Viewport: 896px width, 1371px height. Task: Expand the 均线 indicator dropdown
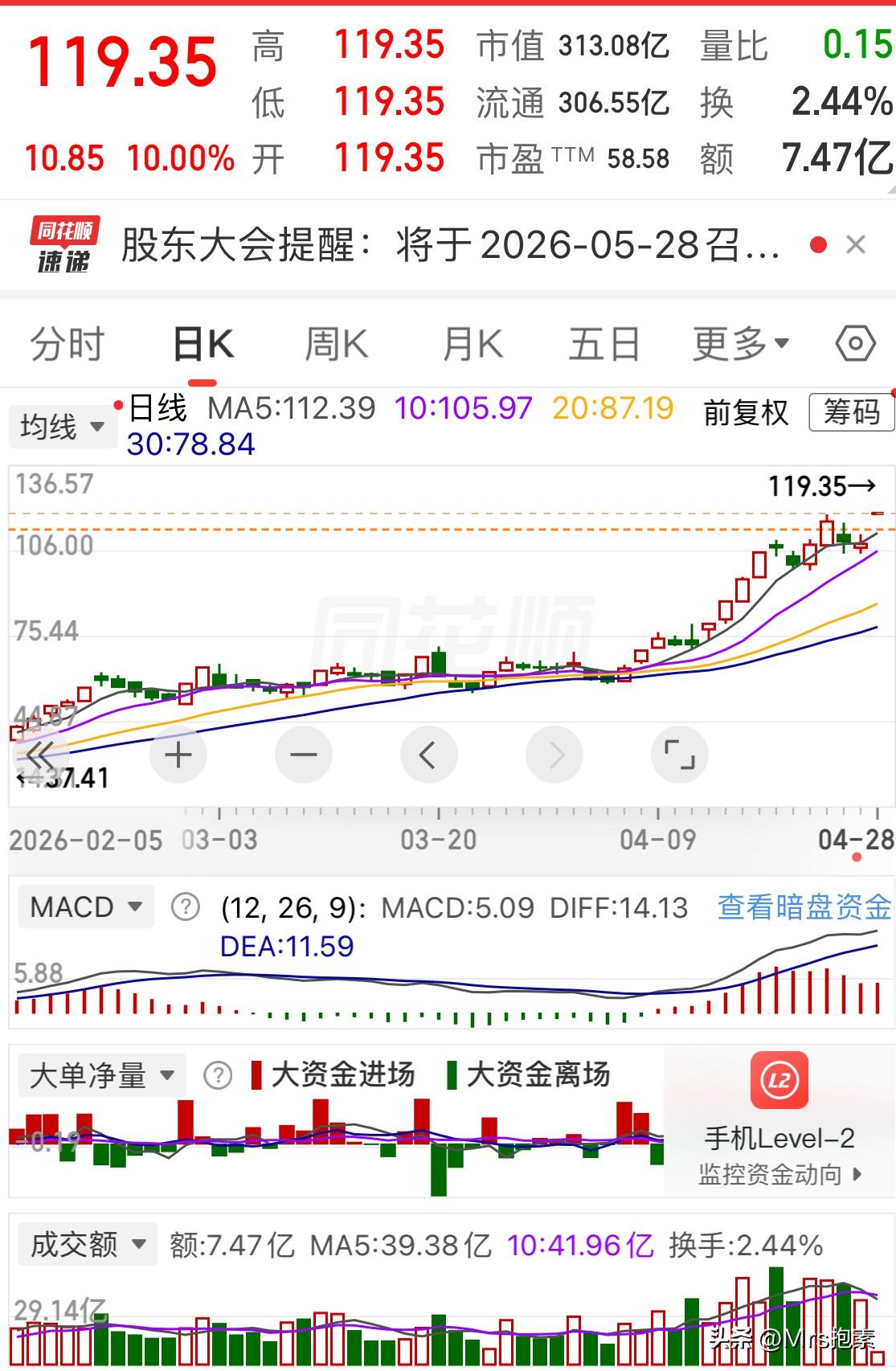tap(63, 426)
